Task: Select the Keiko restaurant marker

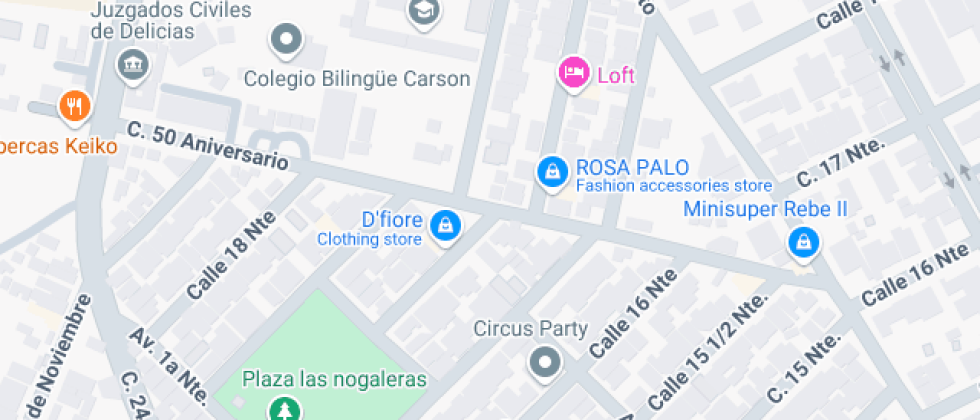Action: (x=73, y=104)
